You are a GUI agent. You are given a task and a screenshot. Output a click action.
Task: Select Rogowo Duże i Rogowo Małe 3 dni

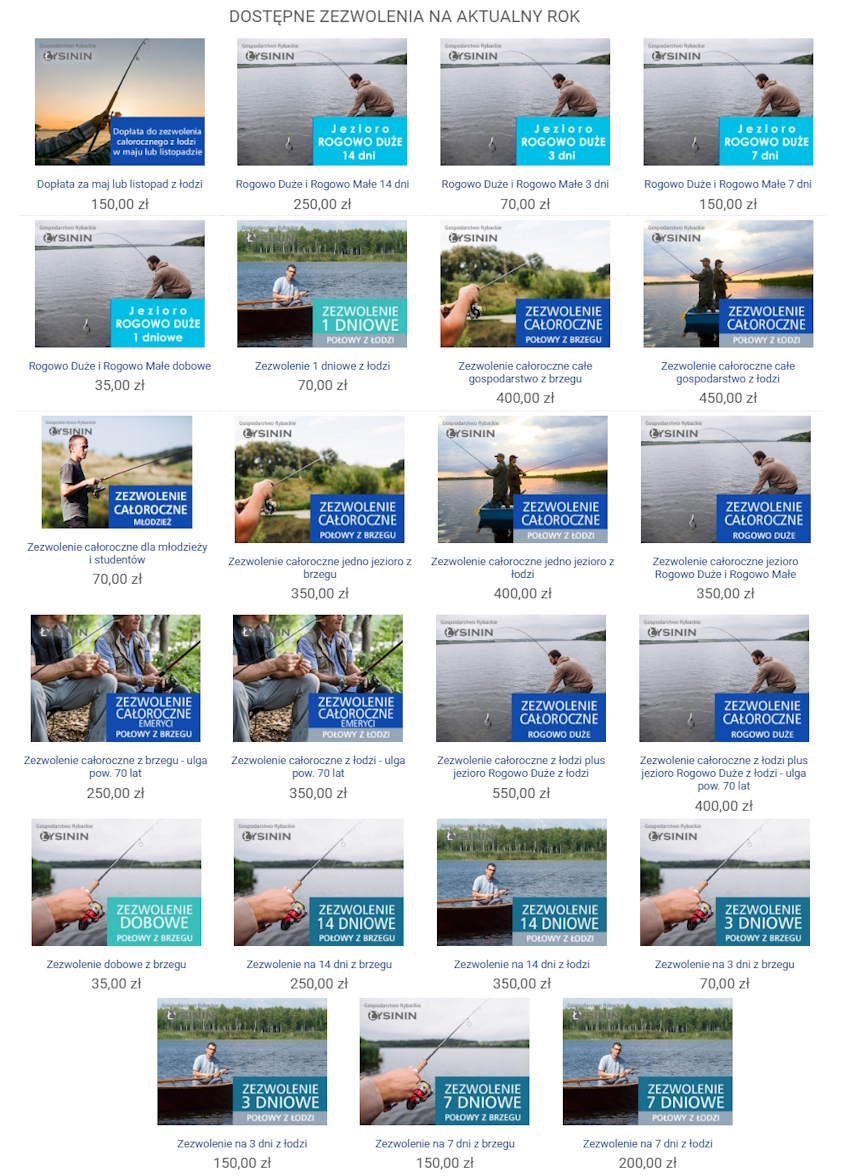point(525,184)
